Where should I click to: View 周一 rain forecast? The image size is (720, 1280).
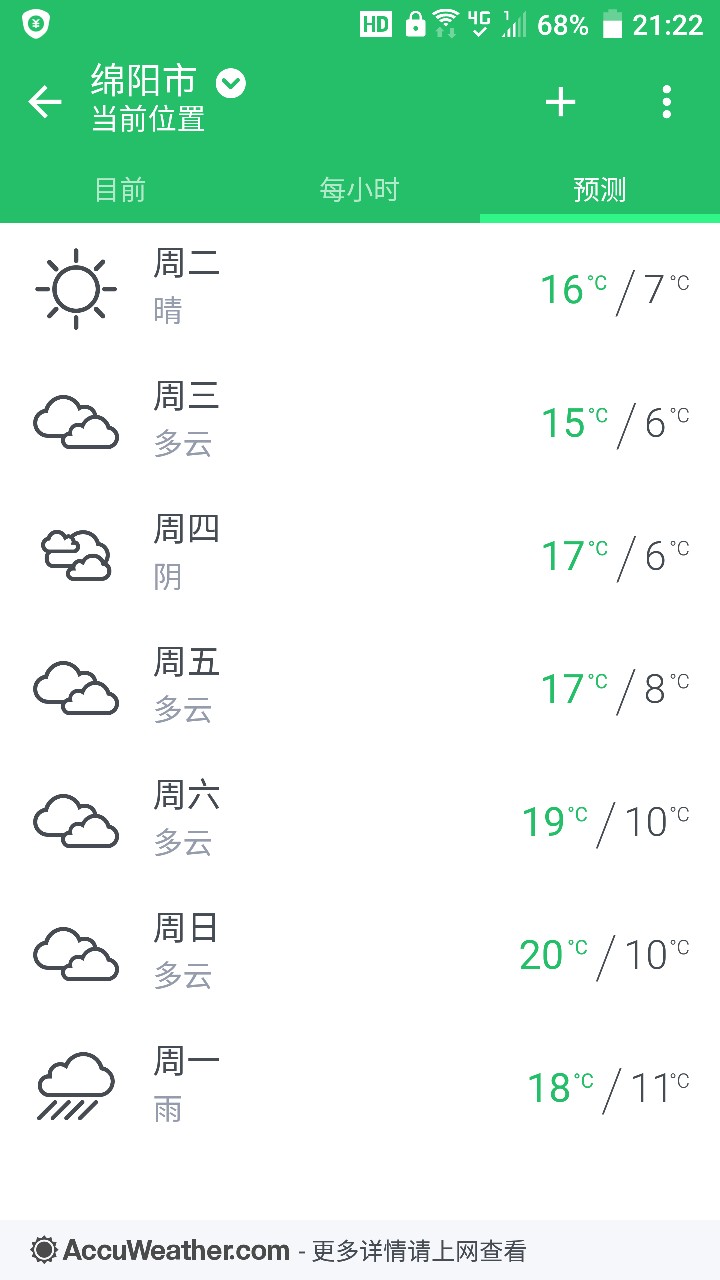360,1087
